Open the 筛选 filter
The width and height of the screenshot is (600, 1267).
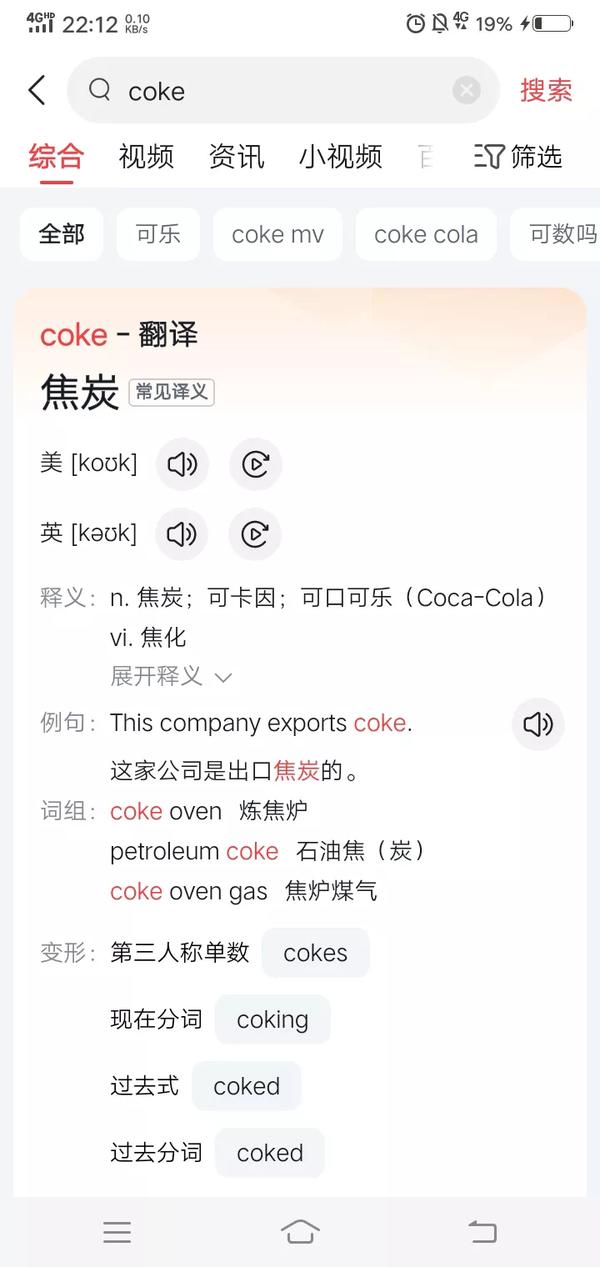[x=518, y=157]
